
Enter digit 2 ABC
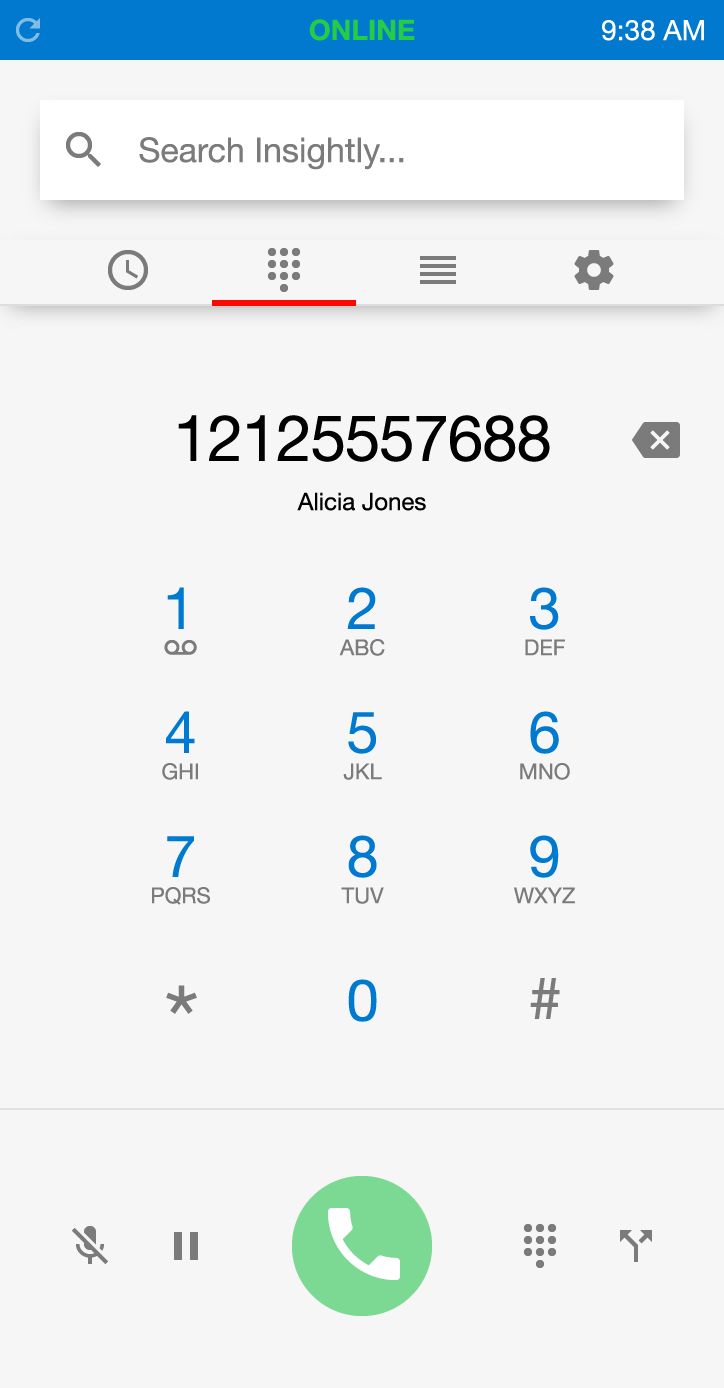tap(362, 621)
